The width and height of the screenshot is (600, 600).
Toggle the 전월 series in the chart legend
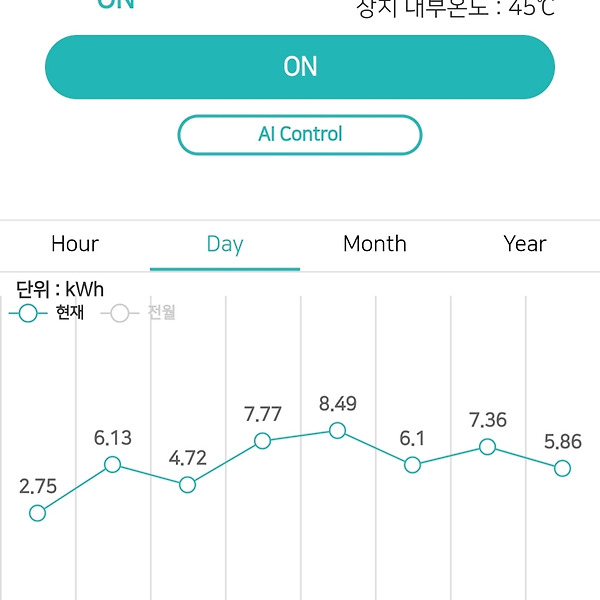[x=140, y=313]
